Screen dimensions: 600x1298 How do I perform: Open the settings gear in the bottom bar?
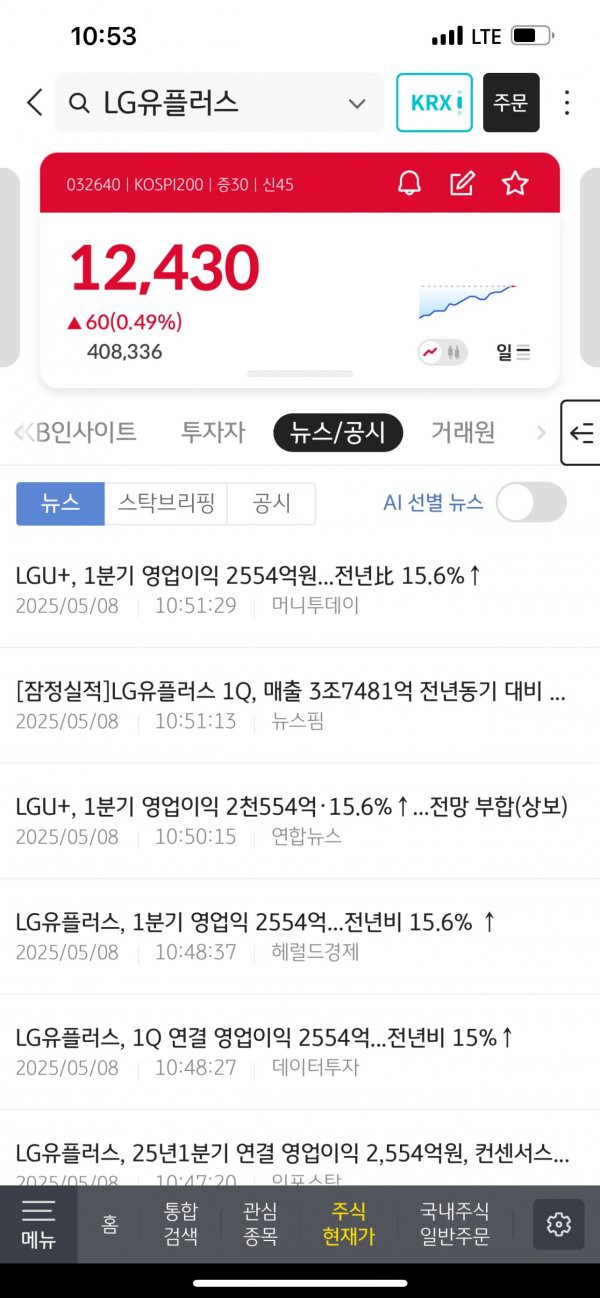click(x=558, y=1224)
